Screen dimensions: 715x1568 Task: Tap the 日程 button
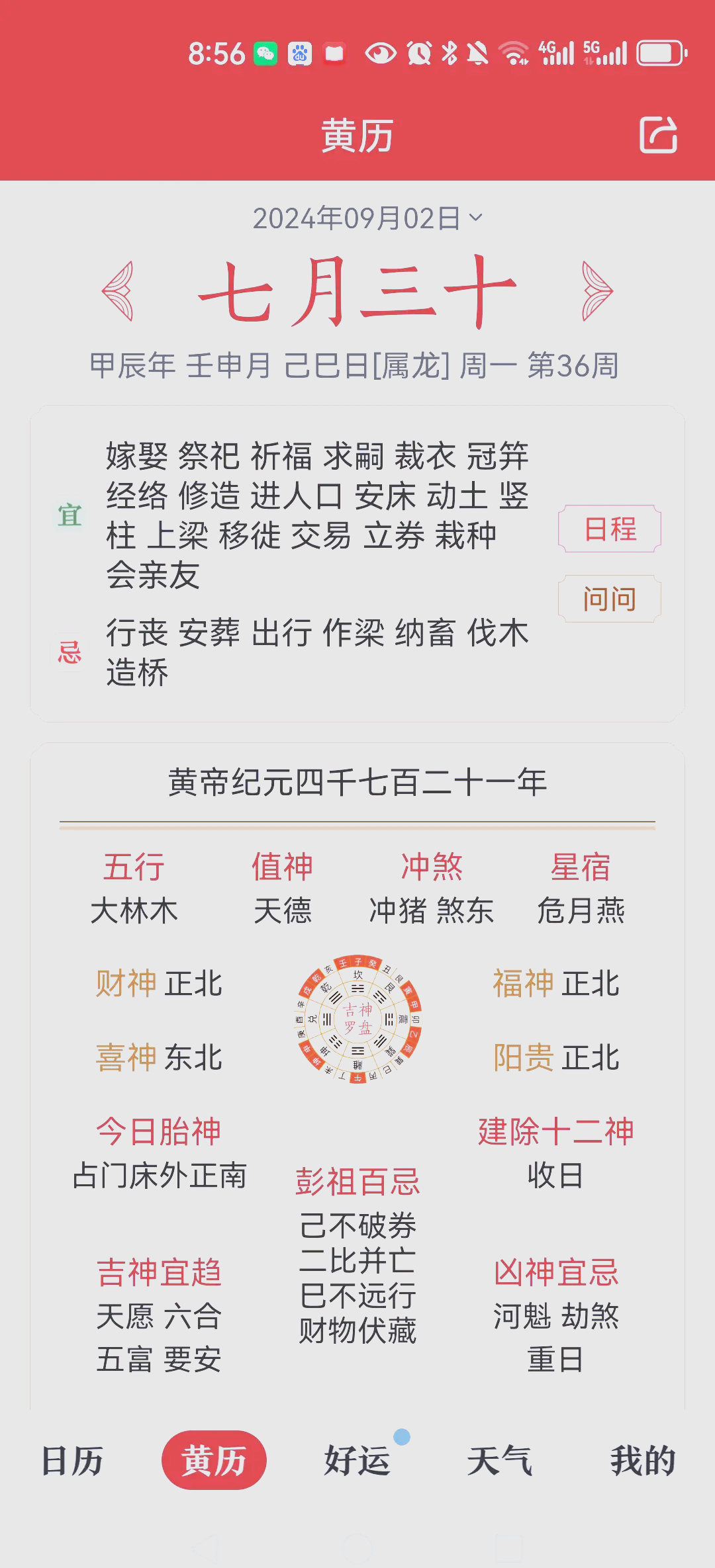(x=610, y=529)
